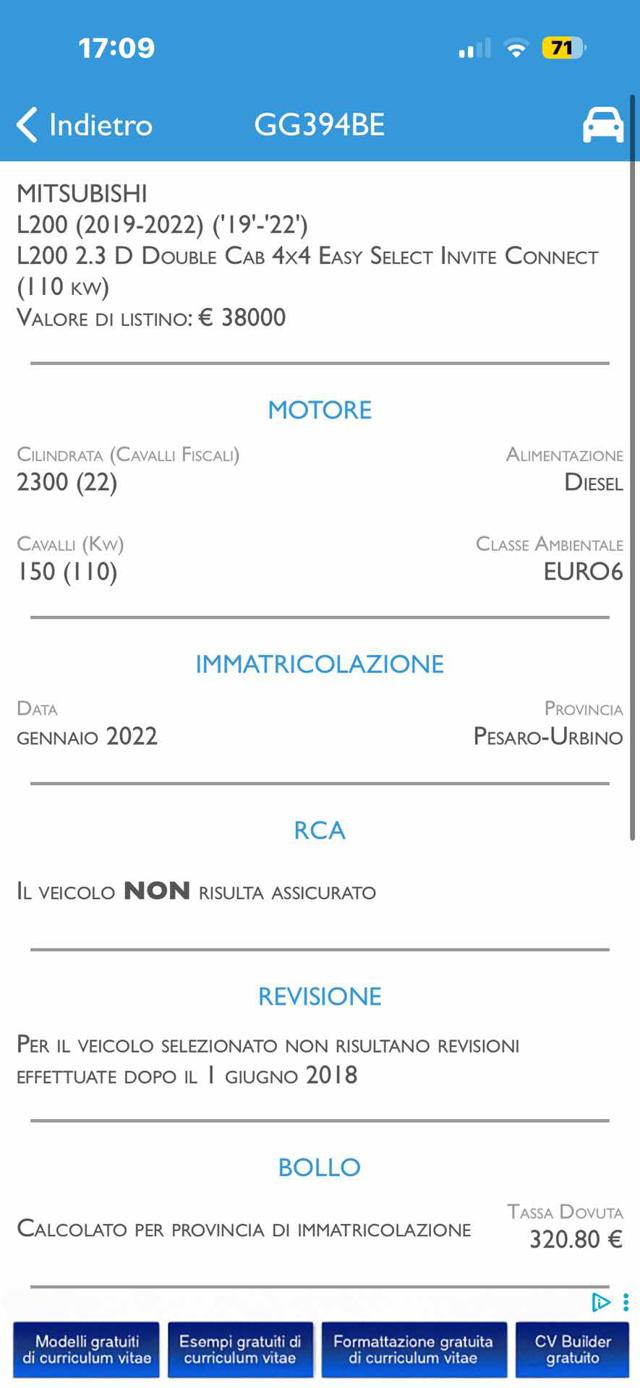Open Esempi gratuiti di curriculum vitae ad
640x1388 pixels.
240,1349
